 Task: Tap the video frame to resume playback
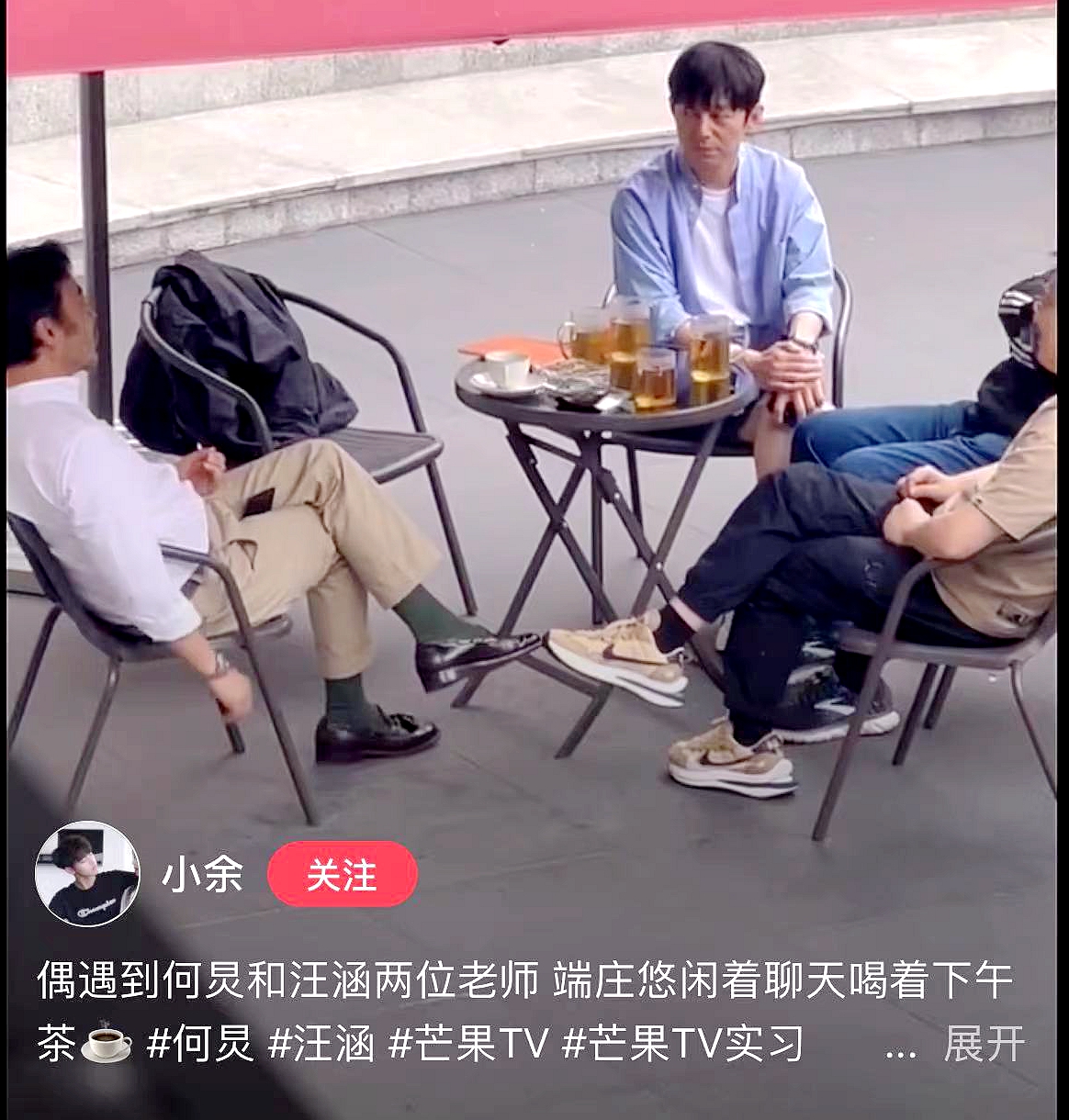pyautogui.click(x=534, y=413)
